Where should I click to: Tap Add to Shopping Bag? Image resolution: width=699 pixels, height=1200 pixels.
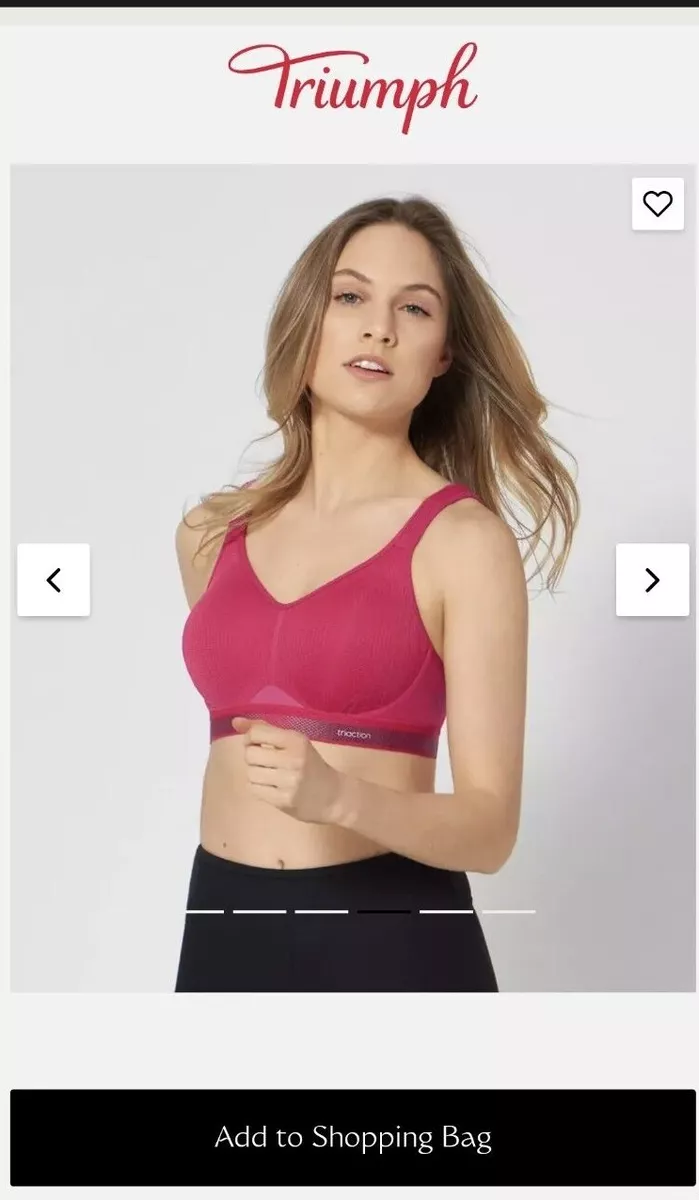coord(352,1137)
